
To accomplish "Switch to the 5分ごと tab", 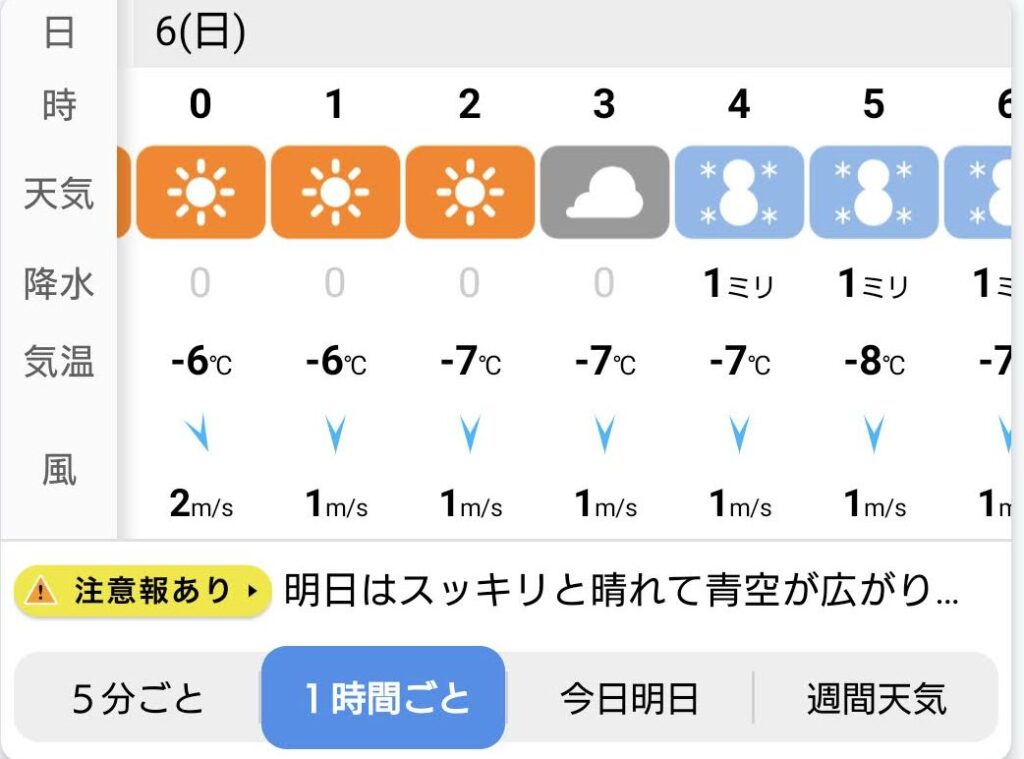I will click(138, 698).
